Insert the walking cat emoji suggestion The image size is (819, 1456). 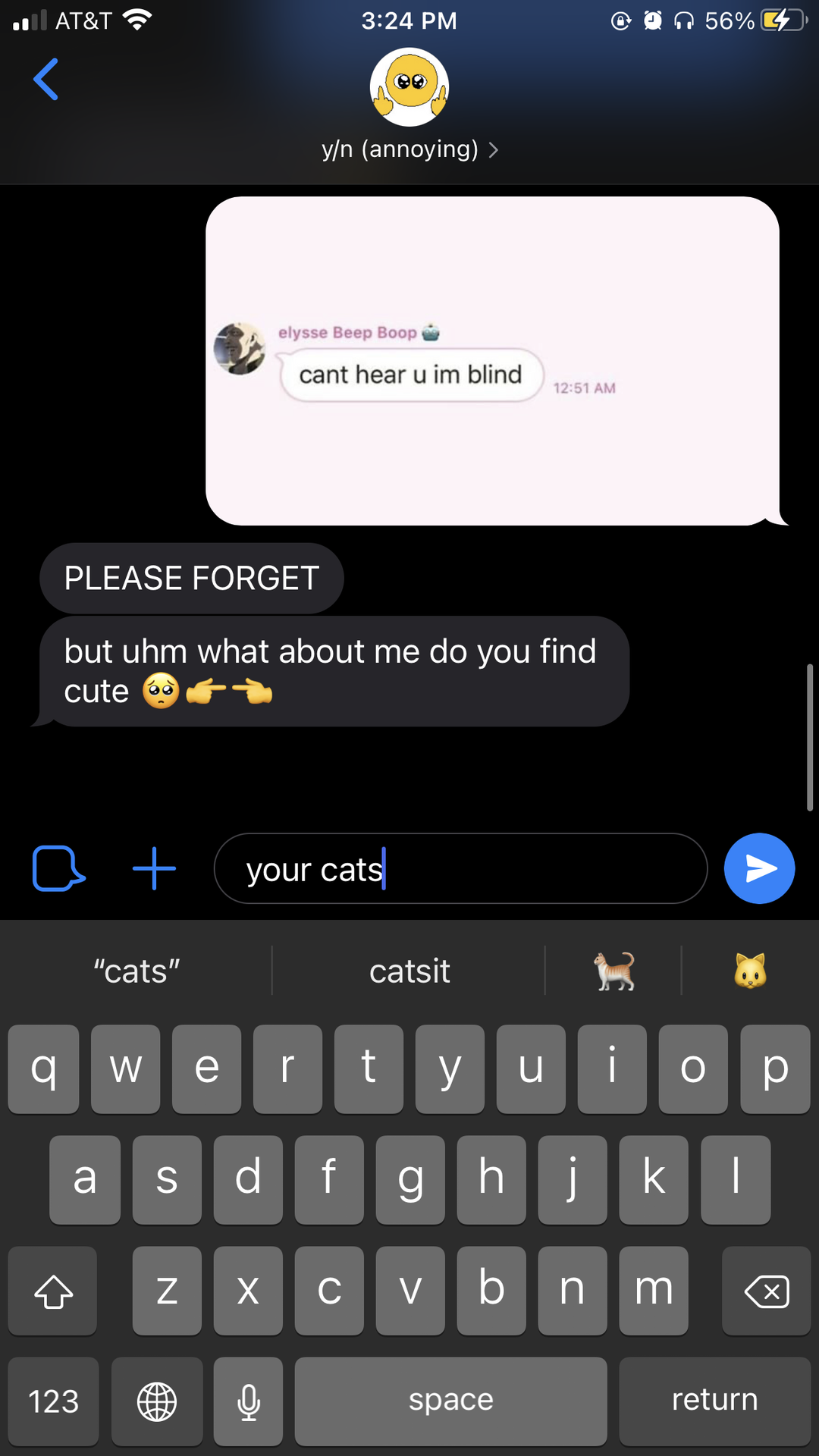click(x=613, y=971)
